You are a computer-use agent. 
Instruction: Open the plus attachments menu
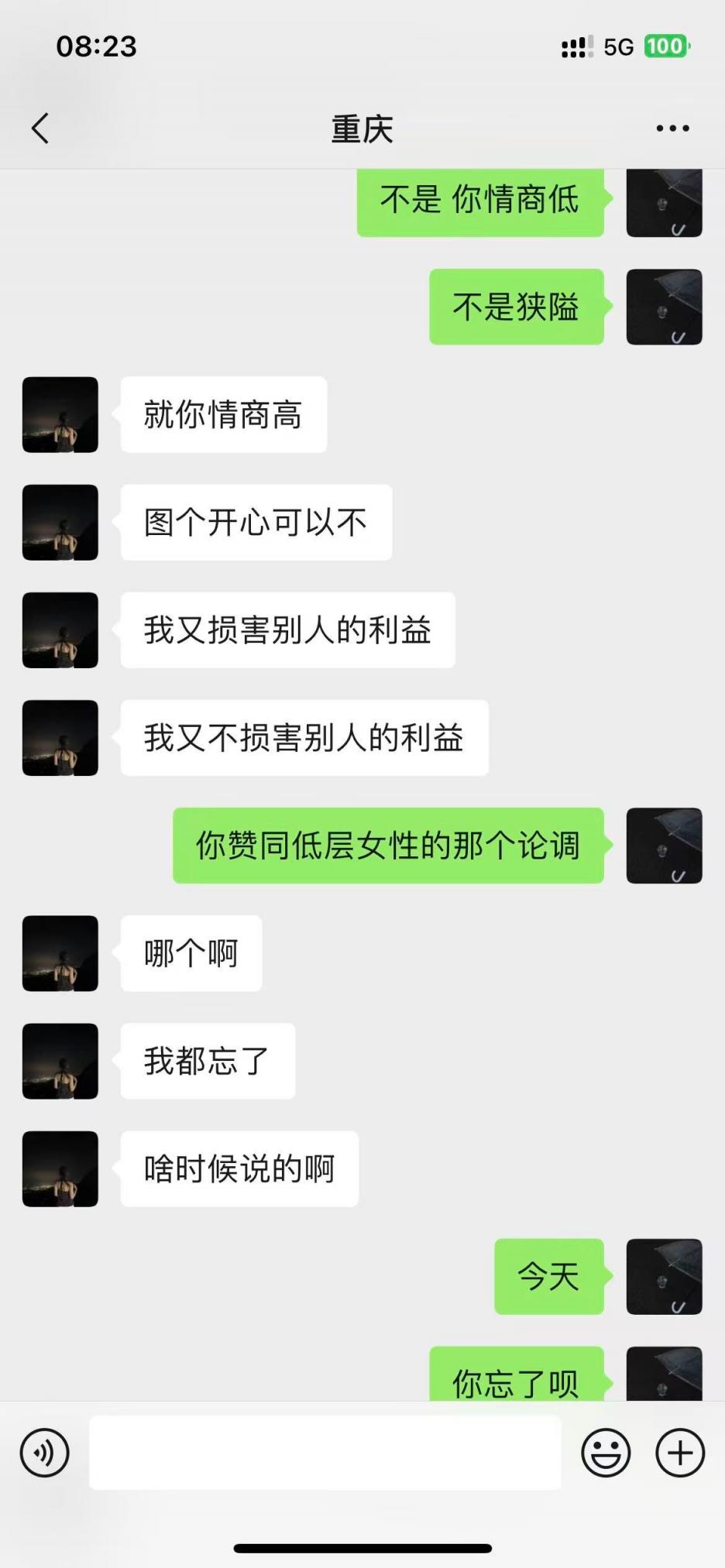tap(680, 1453)
